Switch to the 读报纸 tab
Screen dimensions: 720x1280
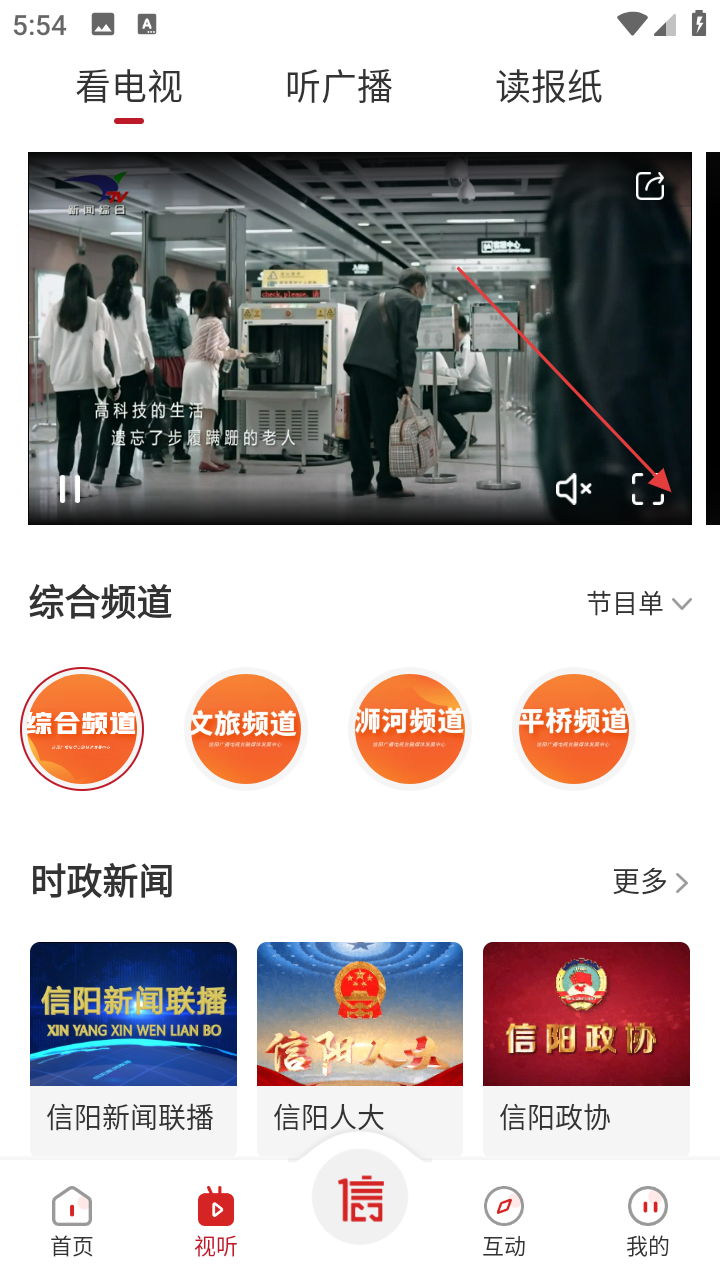coord(549,88)
